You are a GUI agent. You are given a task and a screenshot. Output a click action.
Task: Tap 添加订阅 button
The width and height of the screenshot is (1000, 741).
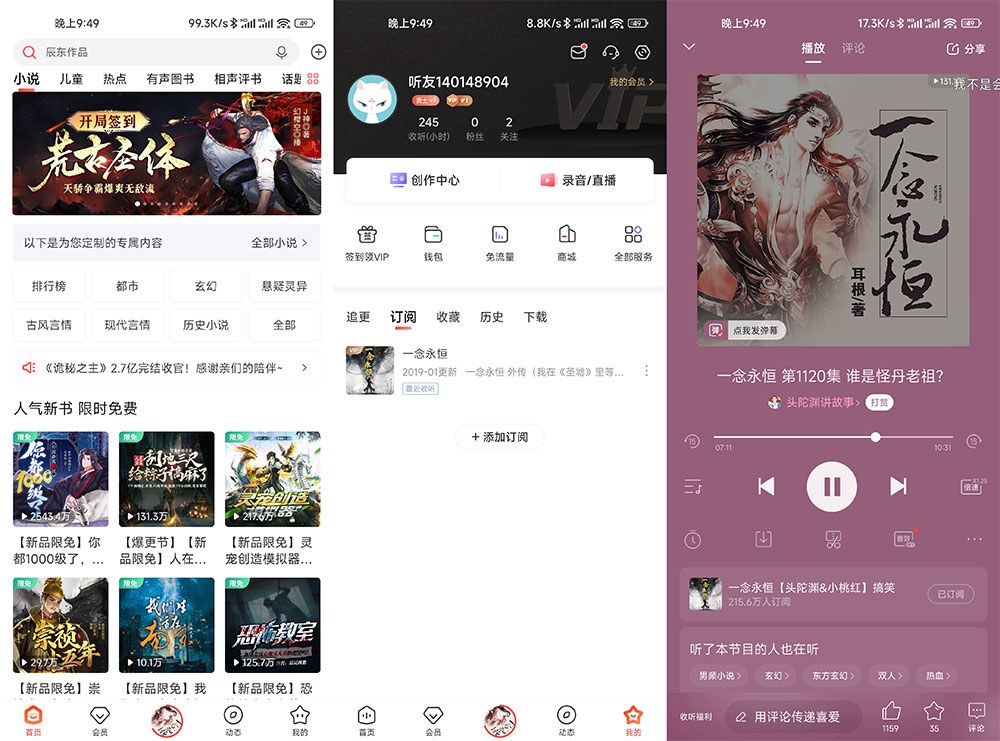499,437
